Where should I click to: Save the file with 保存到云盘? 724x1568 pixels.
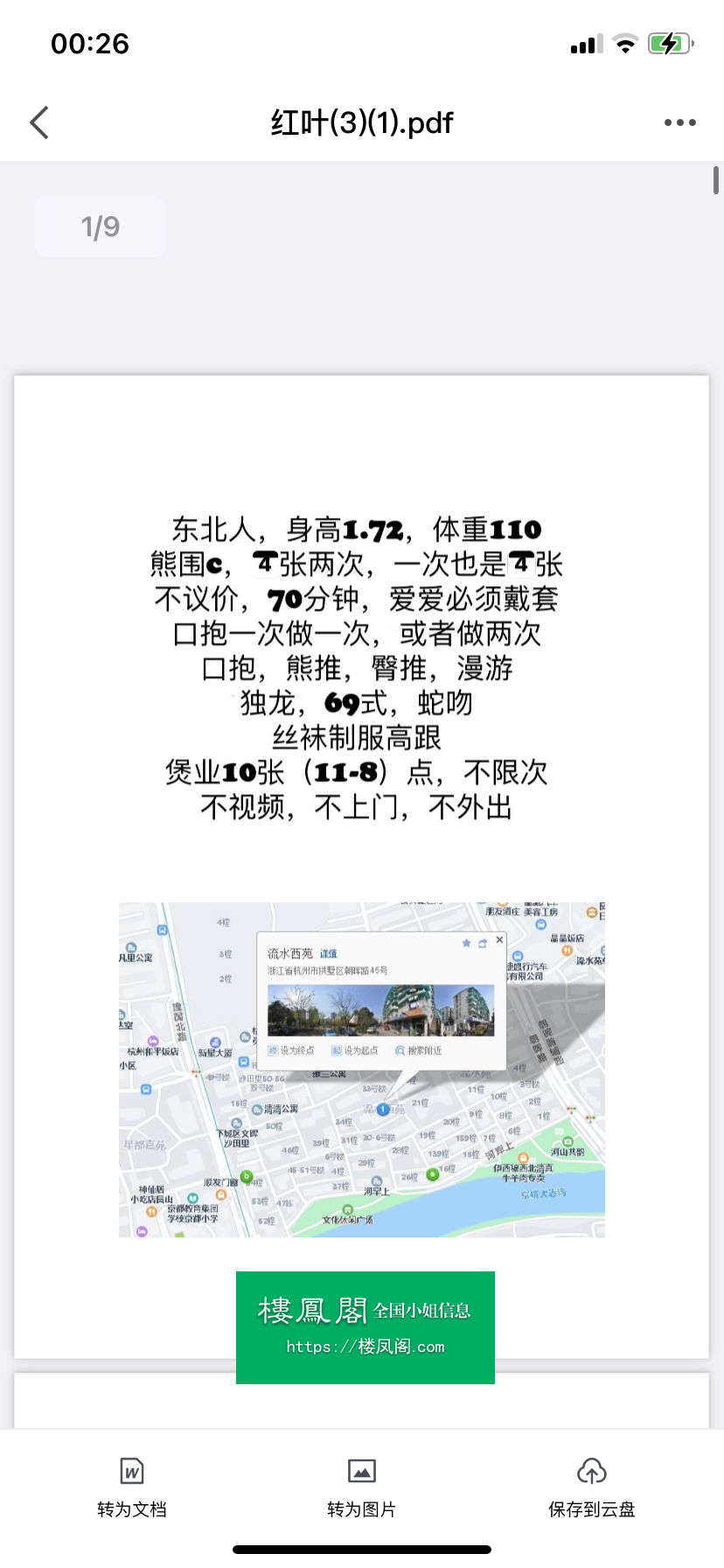pos(592,1487)
